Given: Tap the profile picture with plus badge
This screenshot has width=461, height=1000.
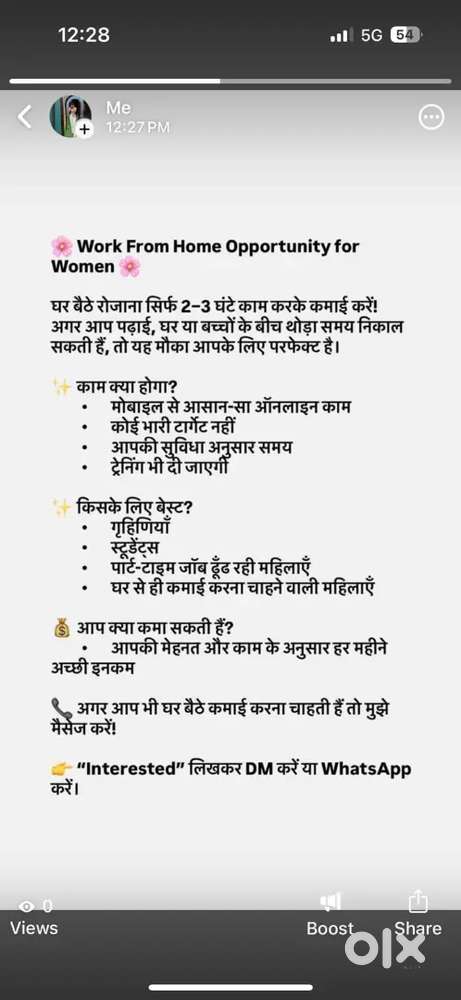Looking at the screenshot, I should point(71,117).
